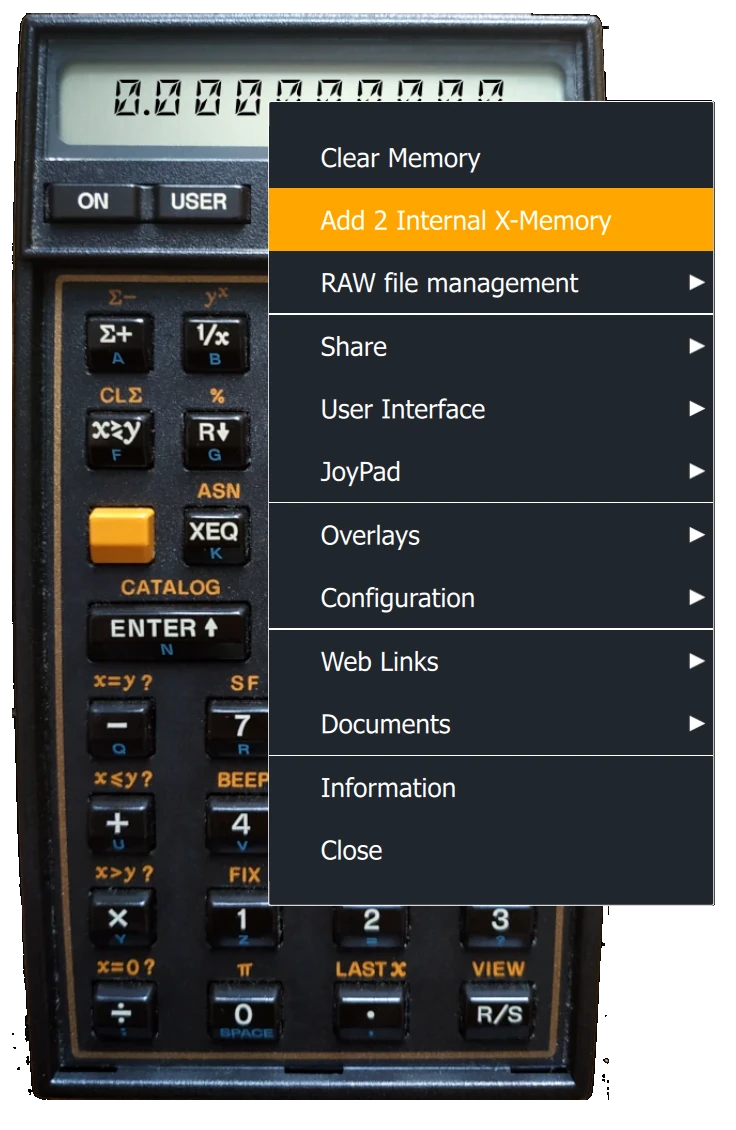Tap the R/S key
The height and width of the screenshot is (1130, 736).
click(498, 1012)
